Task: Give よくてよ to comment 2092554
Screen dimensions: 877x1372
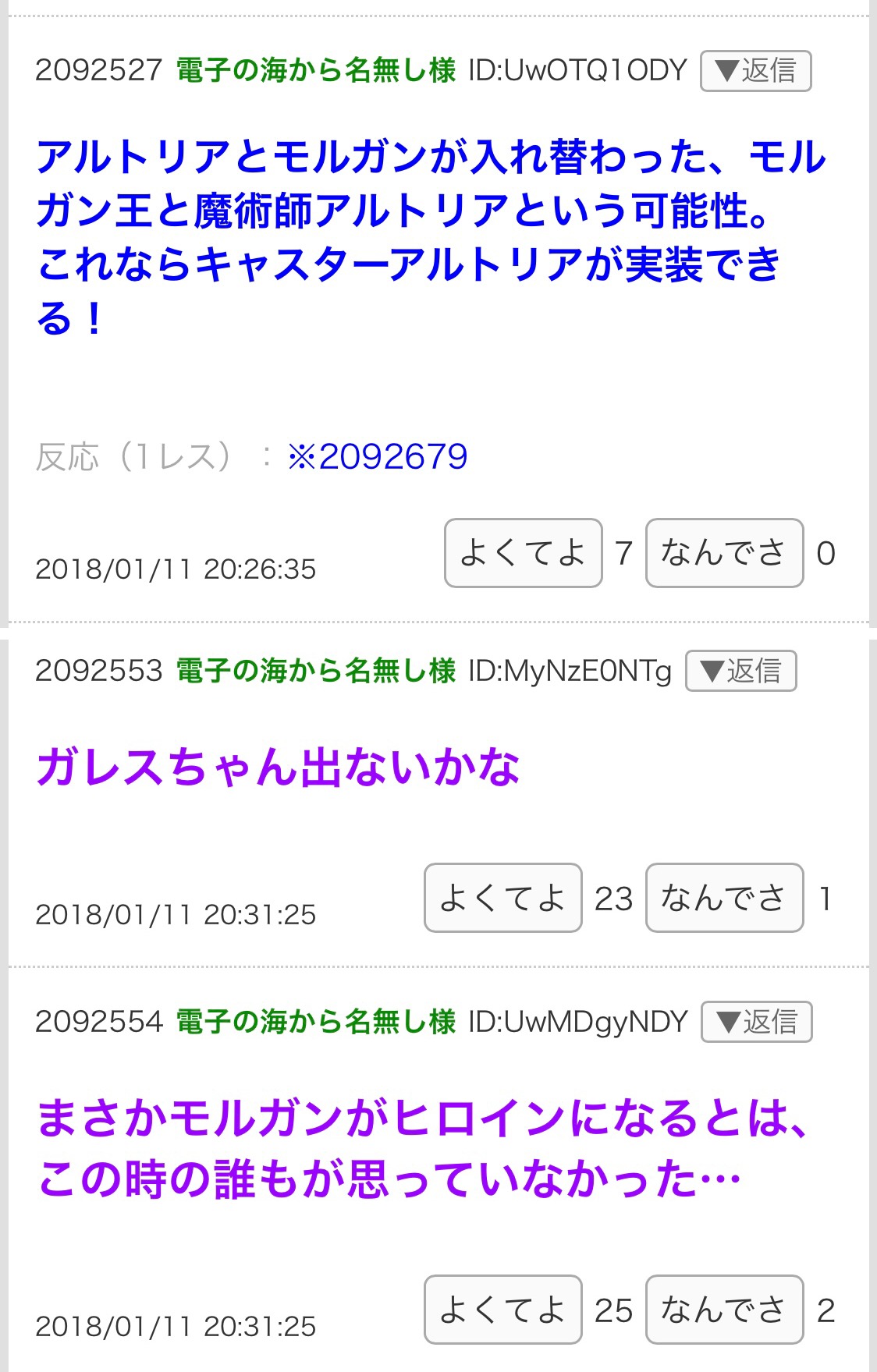Action: (x=502, y=1310)
